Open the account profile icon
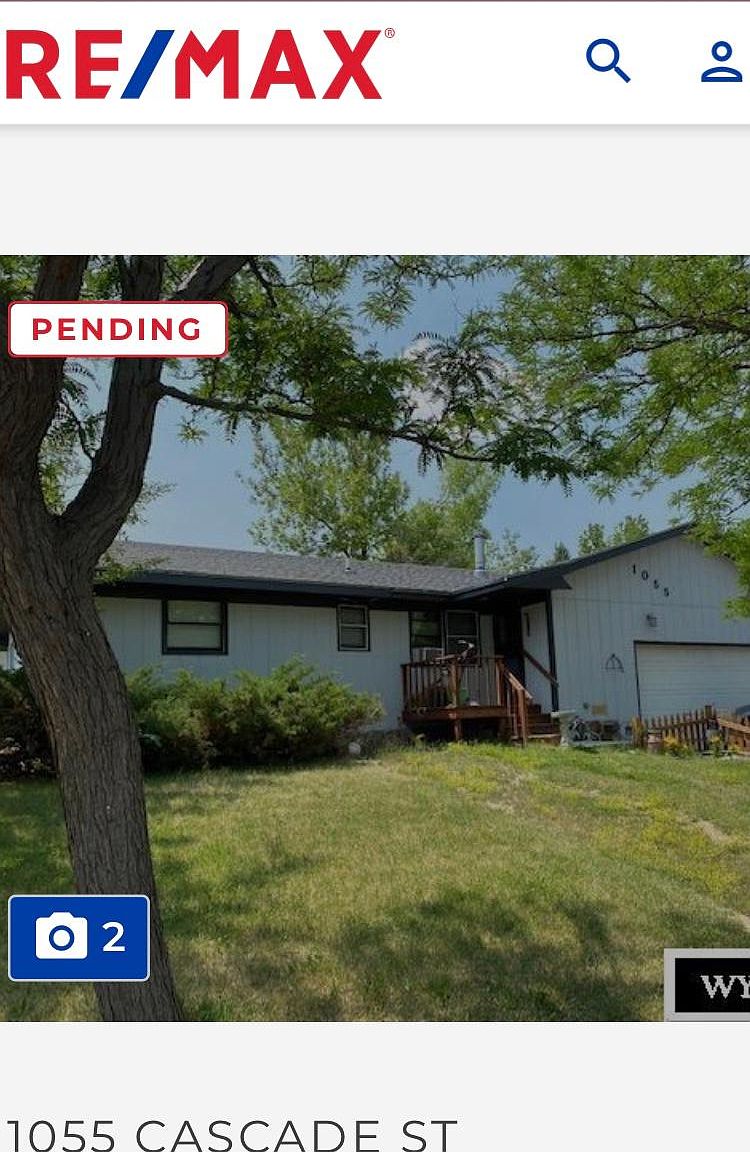Viewport: 750px width, 1152px height. click(x=720, y=62)
